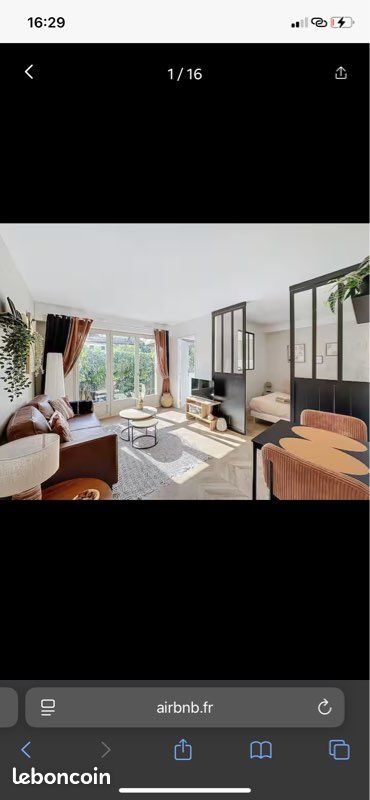Viewport: 370px width, 800px height.
Task: Open Safari bookmarks
Action: click(261, 750)
